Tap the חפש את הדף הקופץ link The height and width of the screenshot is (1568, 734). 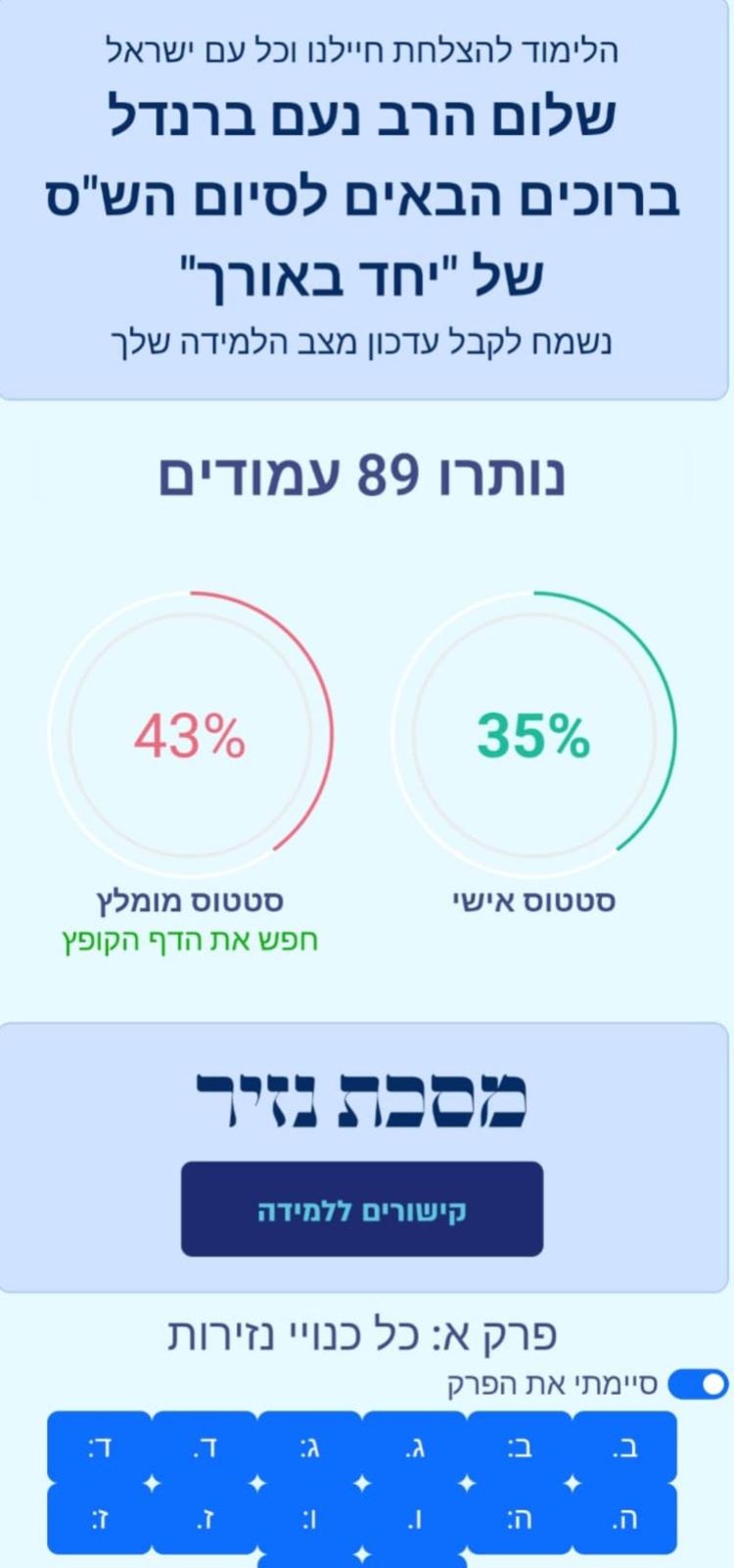[191, 941]
